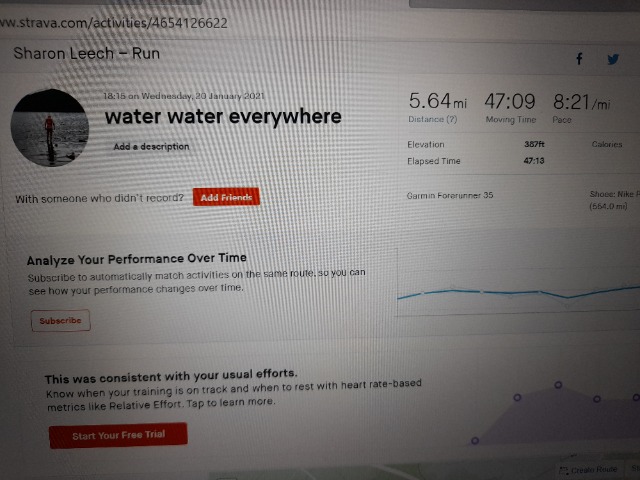
Task: Hit the Subscribe button
Action: click(60, 321)
